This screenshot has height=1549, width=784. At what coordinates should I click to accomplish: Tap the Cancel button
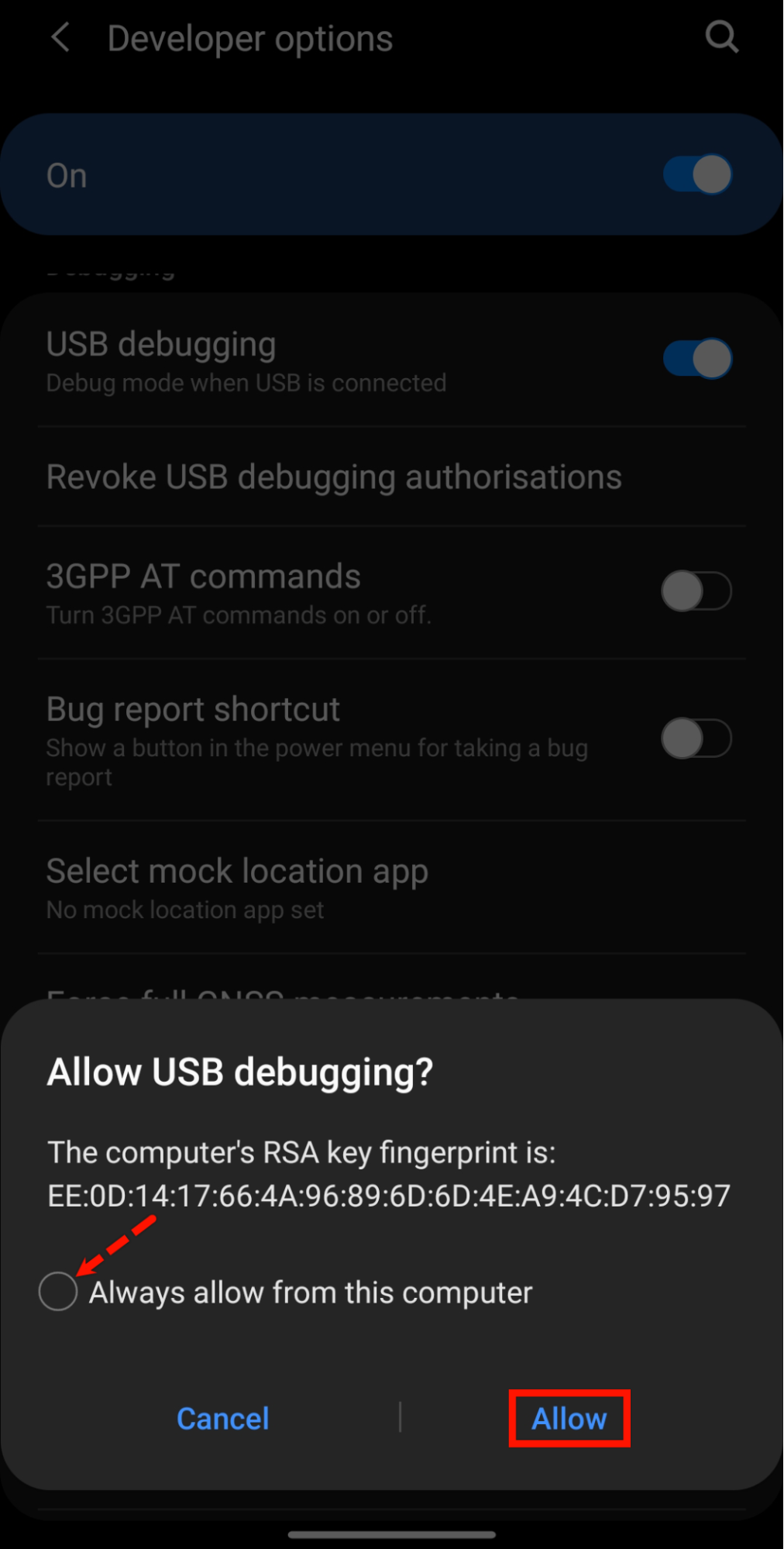pyautogui.click(x=222, y=1418)
